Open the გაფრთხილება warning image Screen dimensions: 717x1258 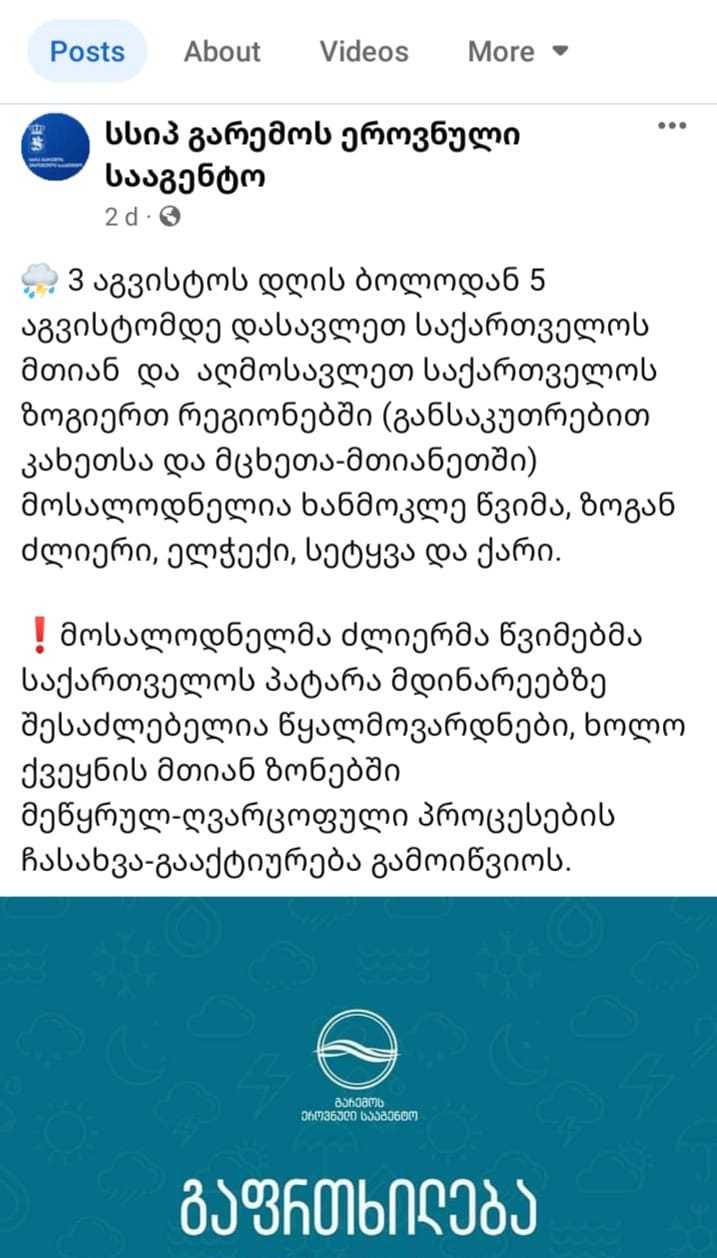[x=358, y=1077]
